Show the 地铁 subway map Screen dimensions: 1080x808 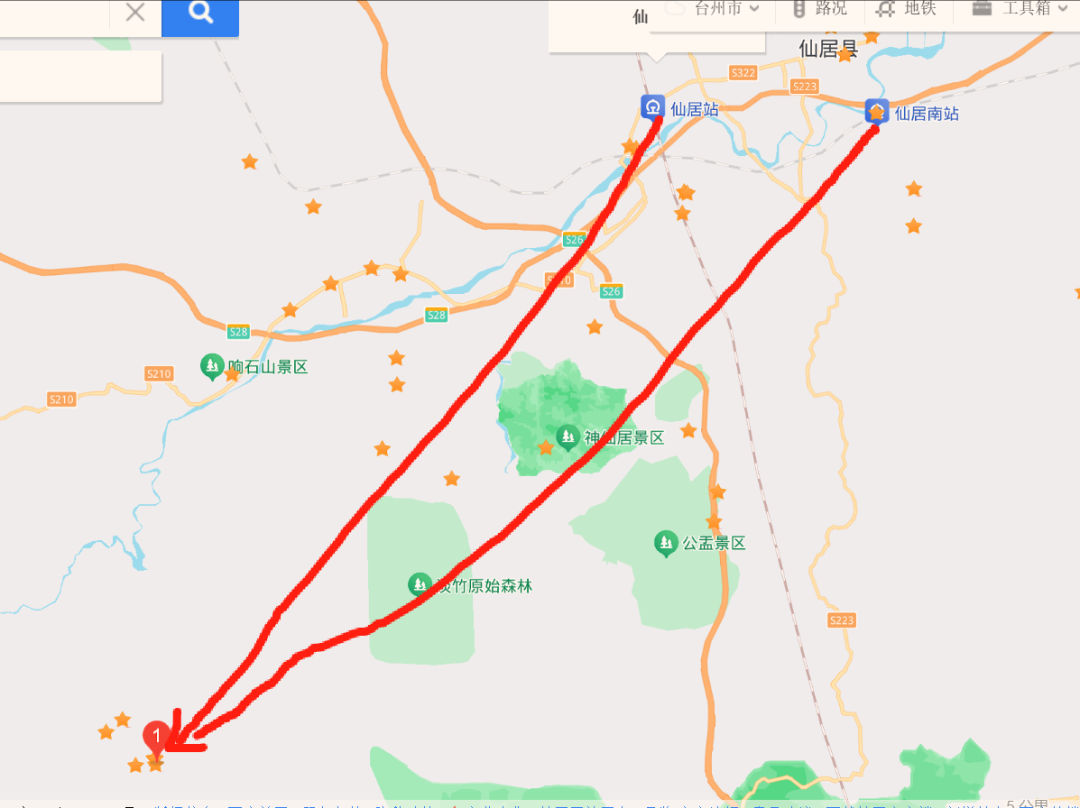(x=906, y=9)
